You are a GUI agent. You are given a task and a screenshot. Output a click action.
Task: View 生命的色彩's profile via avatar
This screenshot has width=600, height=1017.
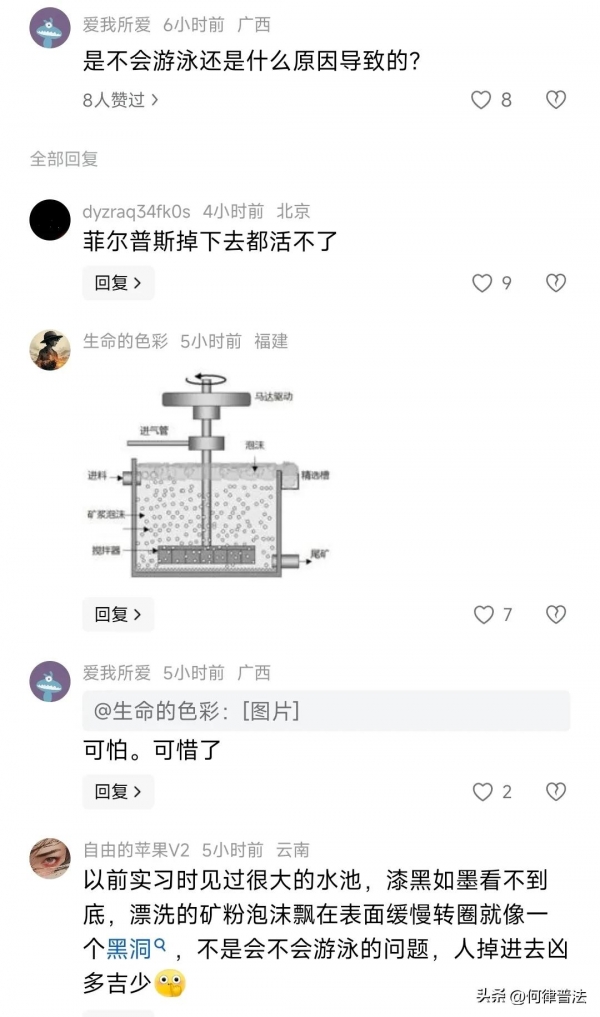[x=50, y=350]
